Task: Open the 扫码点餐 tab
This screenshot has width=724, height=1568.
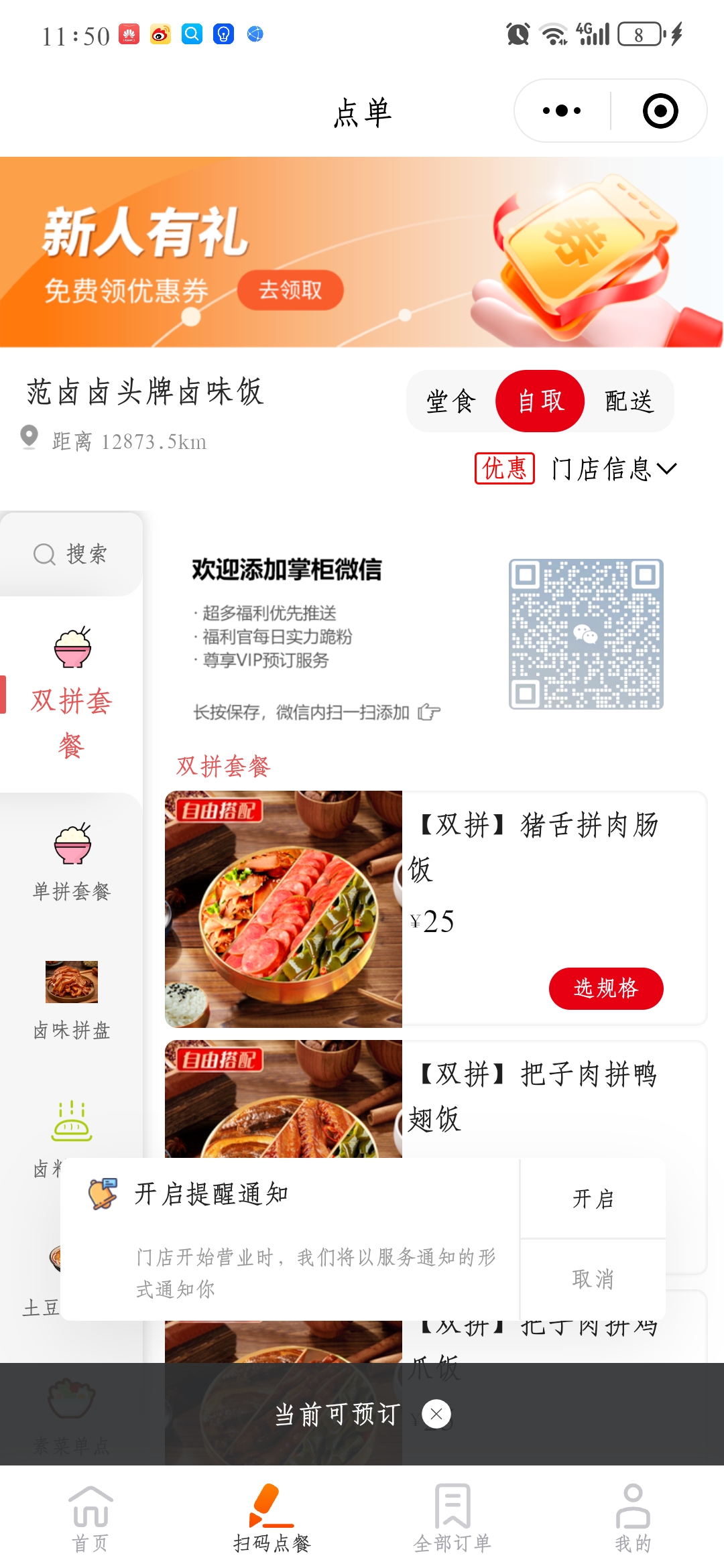Action: pos(271,1518)
